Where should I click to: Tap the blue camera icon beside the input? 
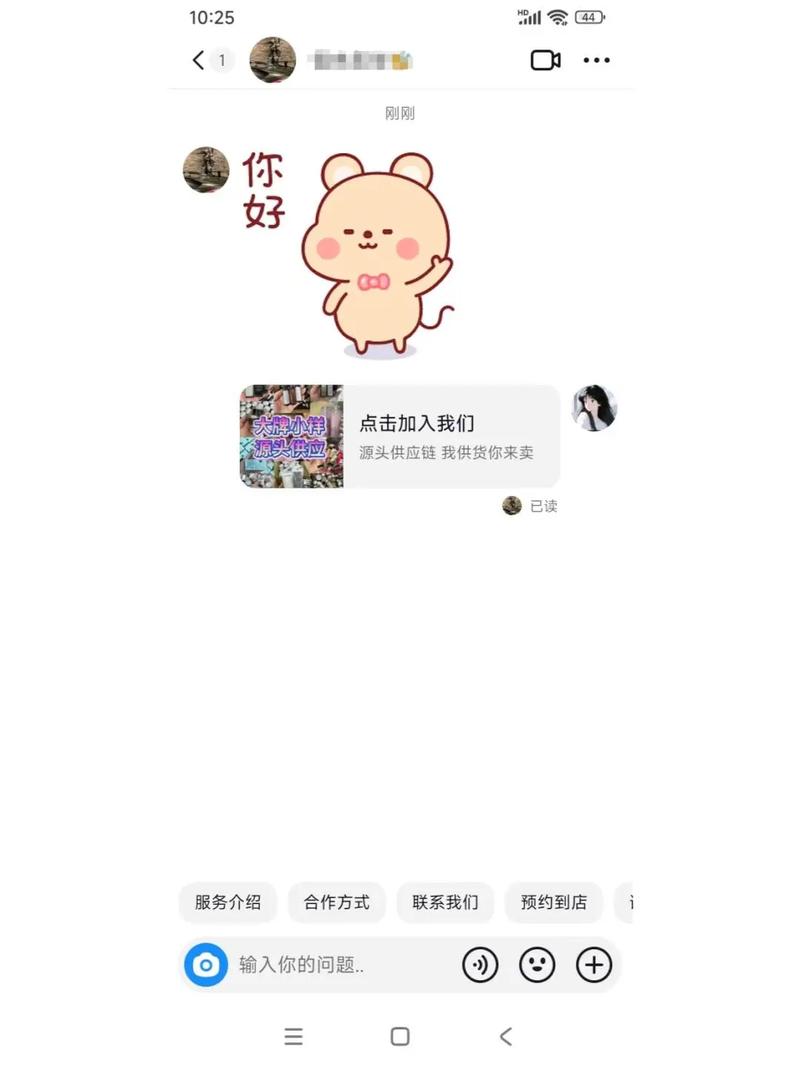coord(206,965)
